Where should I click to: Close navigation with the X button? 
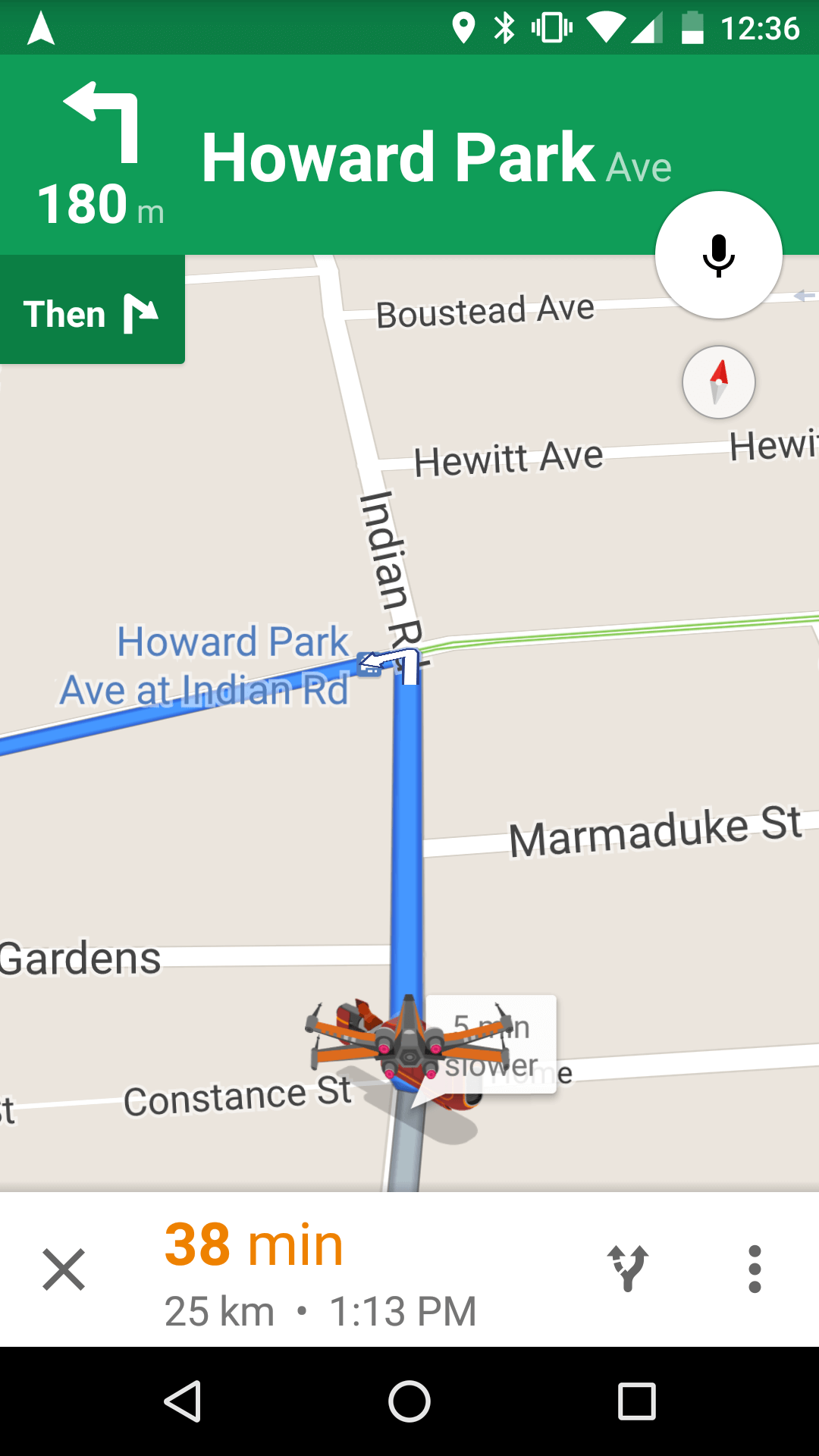coord(64,1269)
